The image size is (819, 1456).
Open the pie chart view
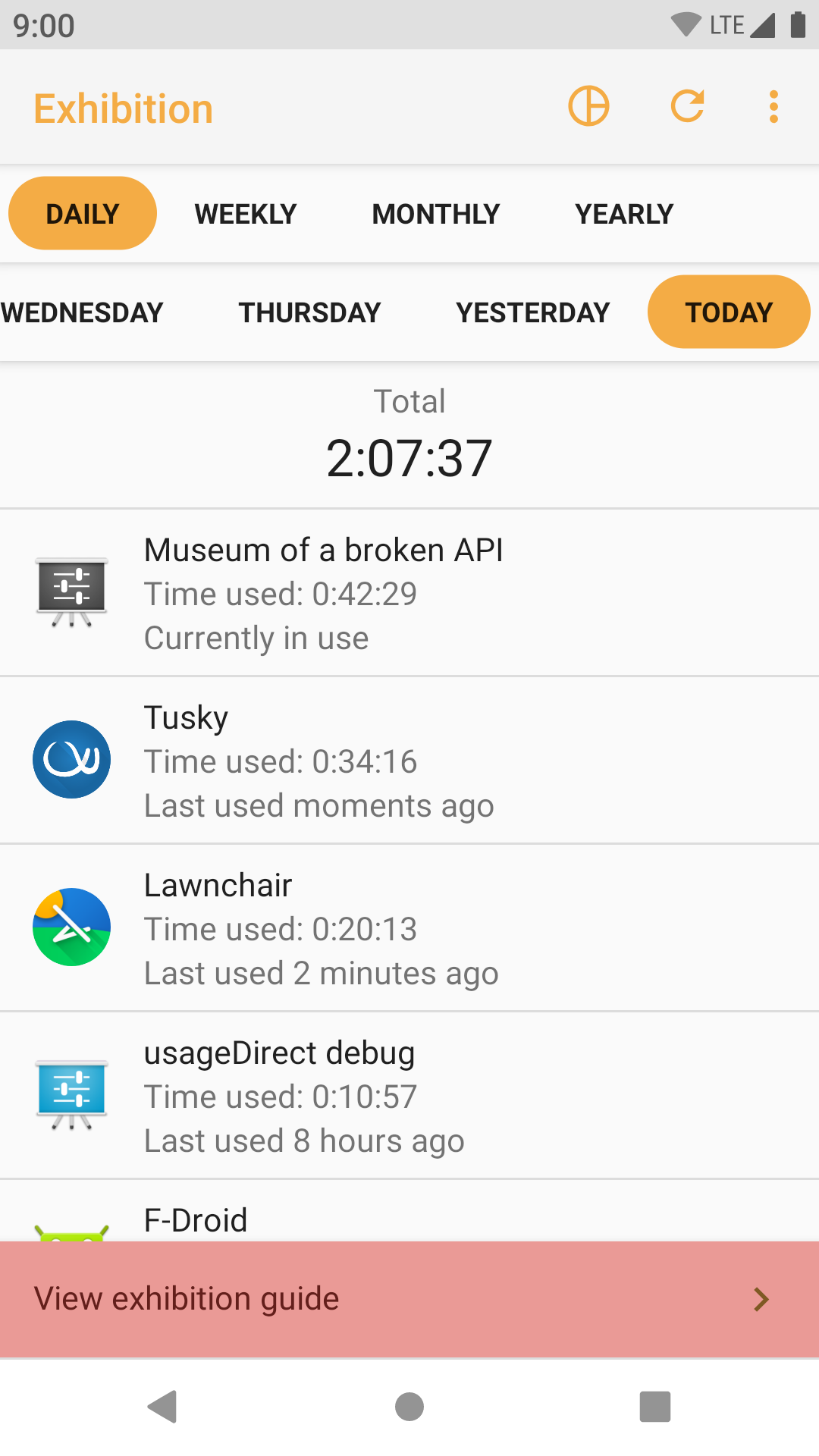click(588, 106)
